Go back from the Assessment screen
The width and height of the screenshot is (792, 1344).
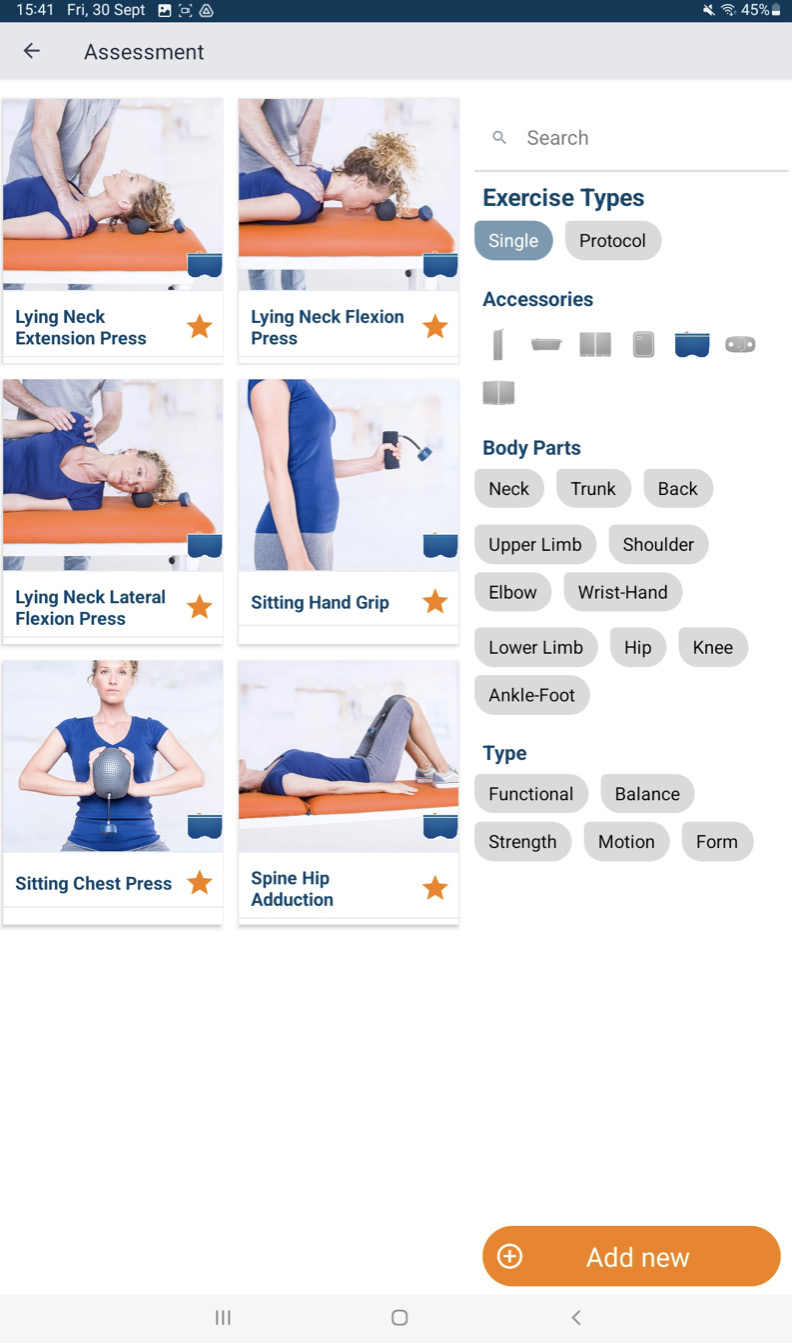coord(32,51)
